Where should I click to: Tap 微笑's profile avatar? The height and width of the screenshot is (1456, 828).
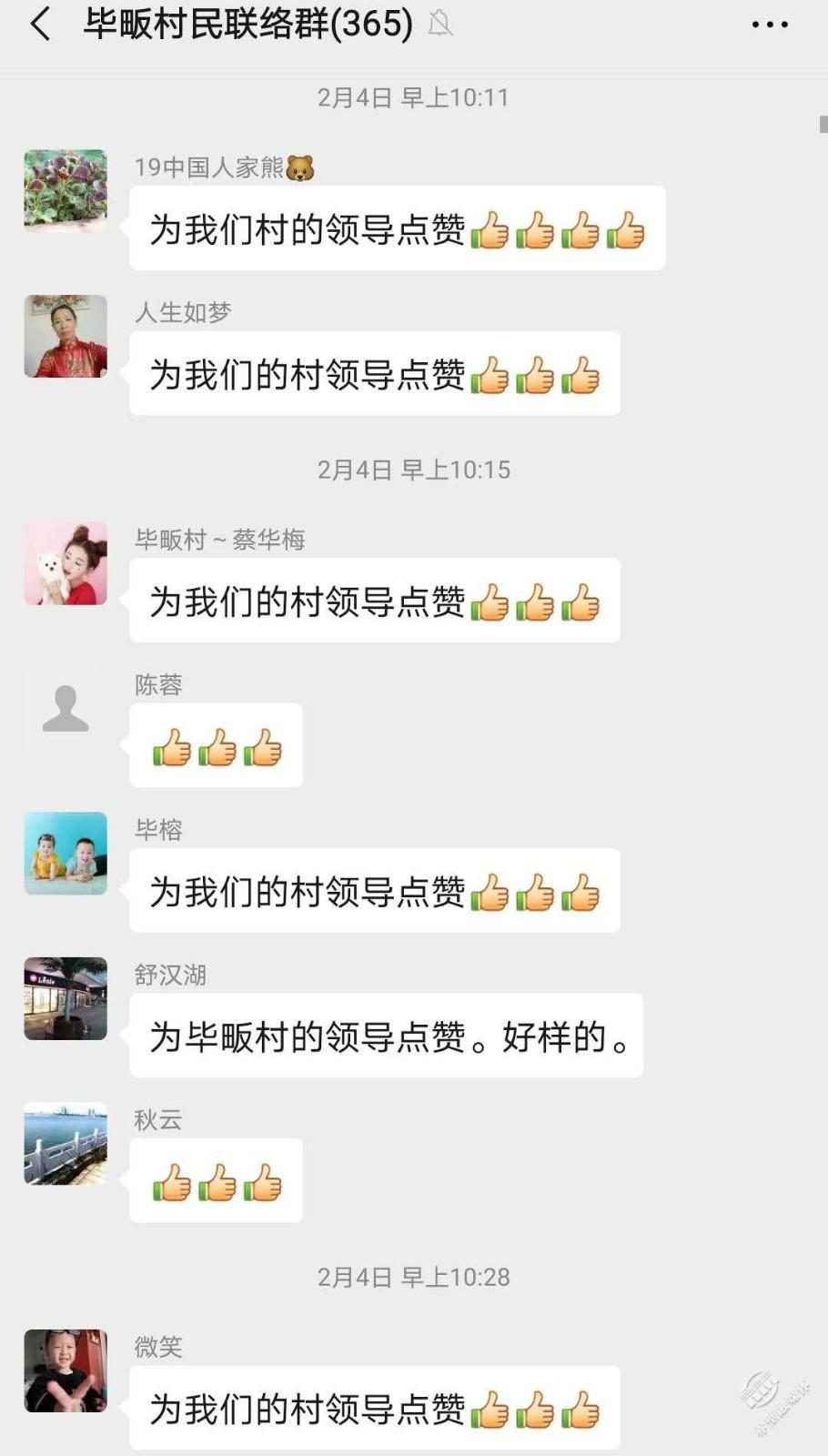(66, 1370)
